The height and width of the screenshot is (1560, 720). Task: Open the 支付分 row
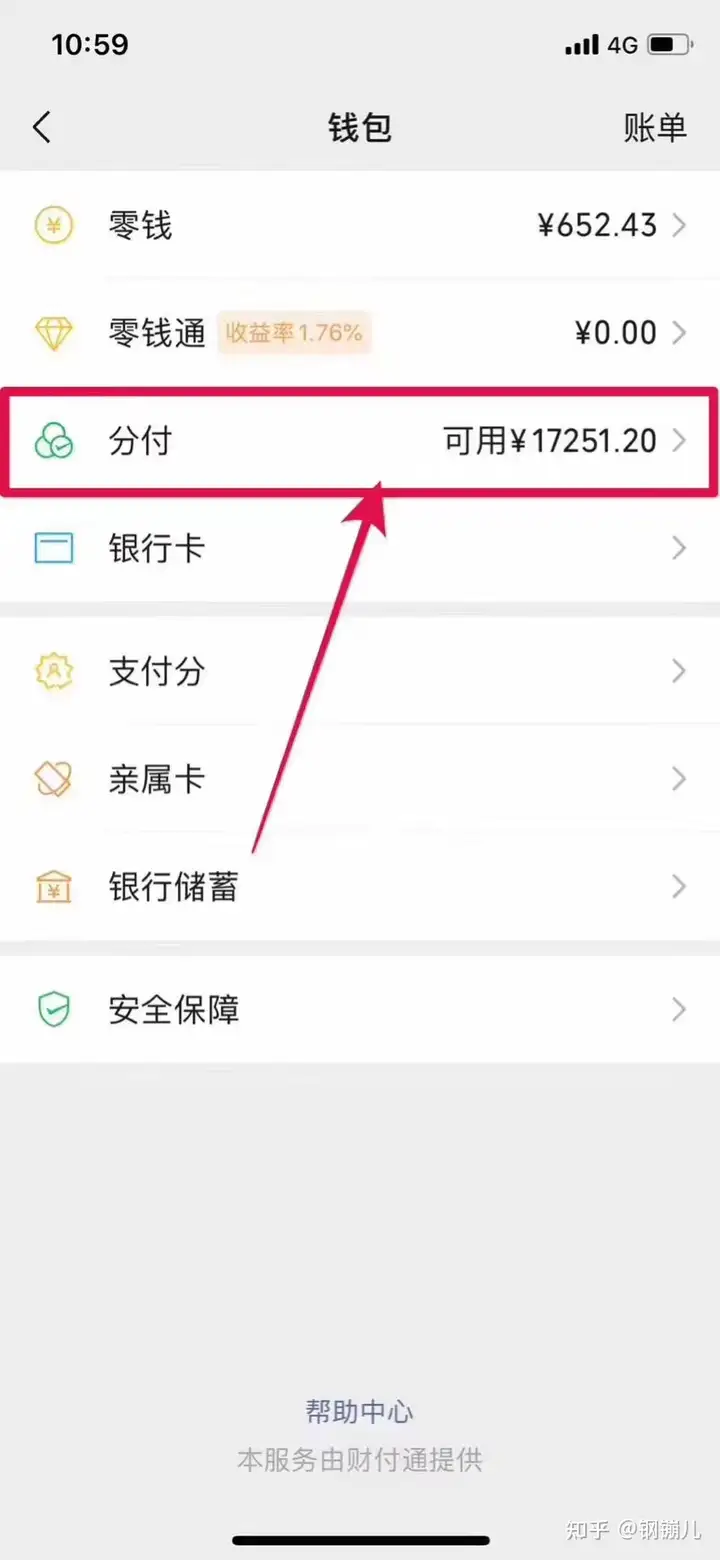click(x=360, y=671)
